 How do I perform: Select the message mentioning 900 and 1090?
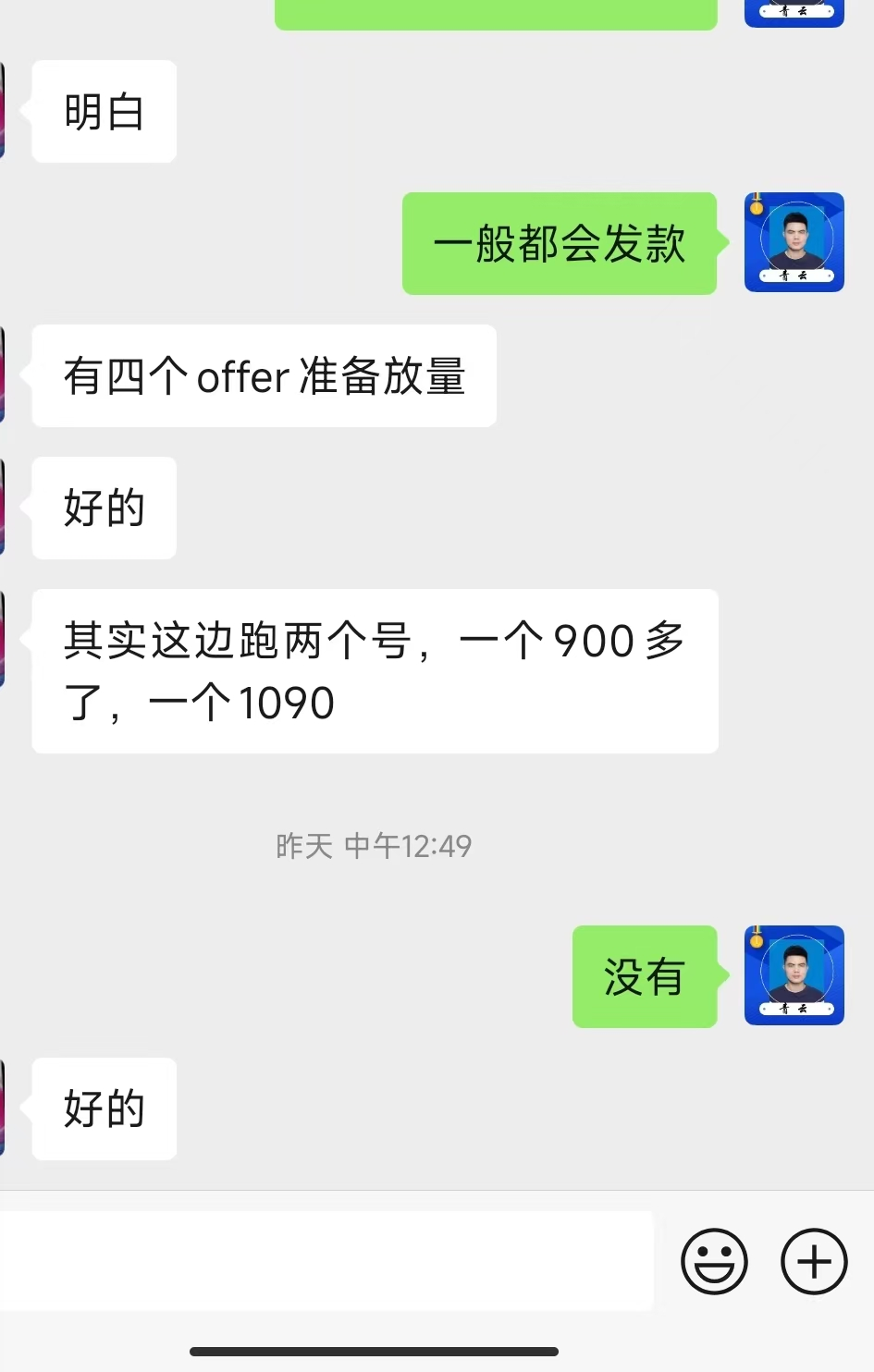tap(374, 671)
